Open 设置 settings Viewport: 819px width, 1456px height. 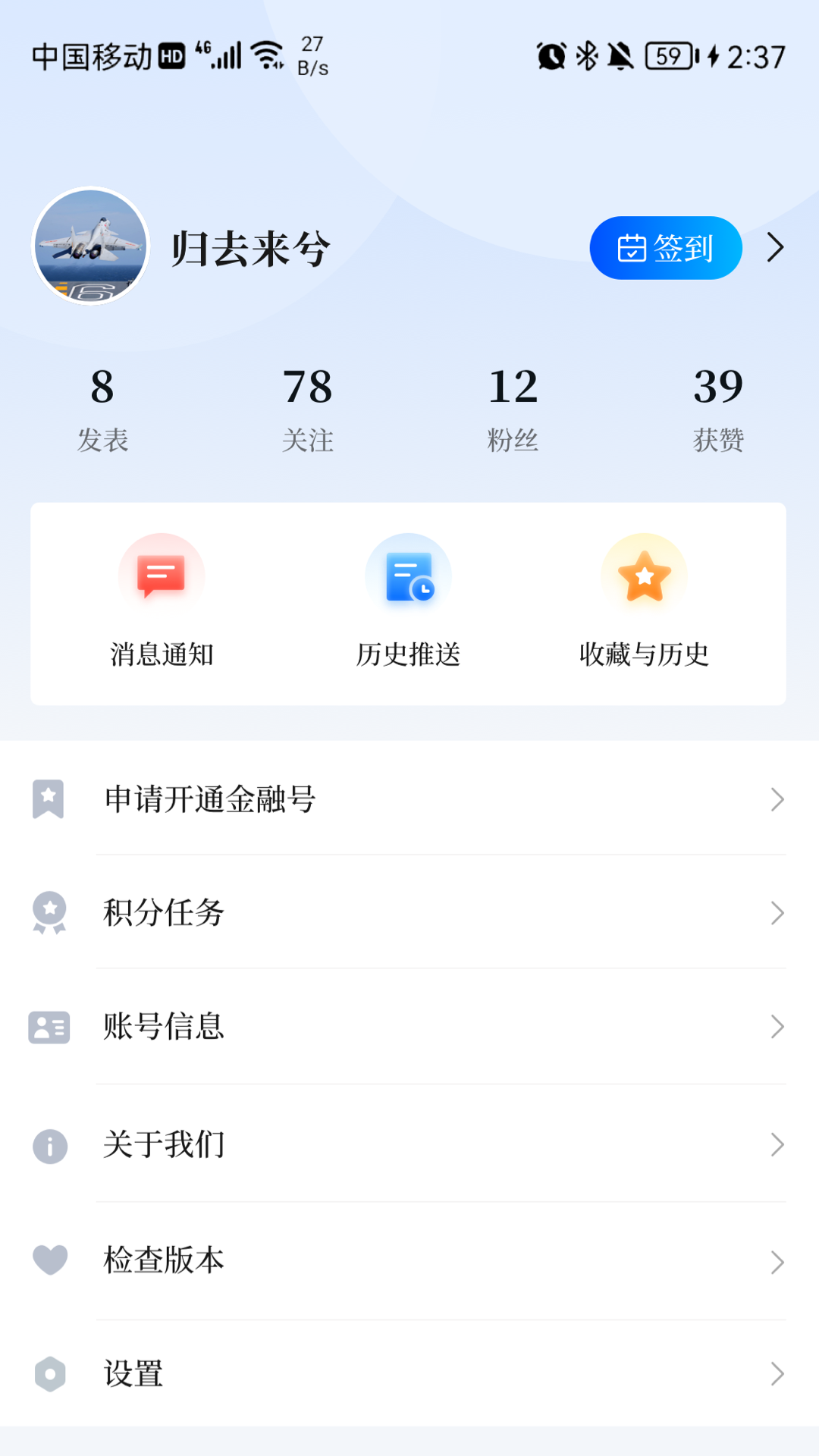[408, 1373]
